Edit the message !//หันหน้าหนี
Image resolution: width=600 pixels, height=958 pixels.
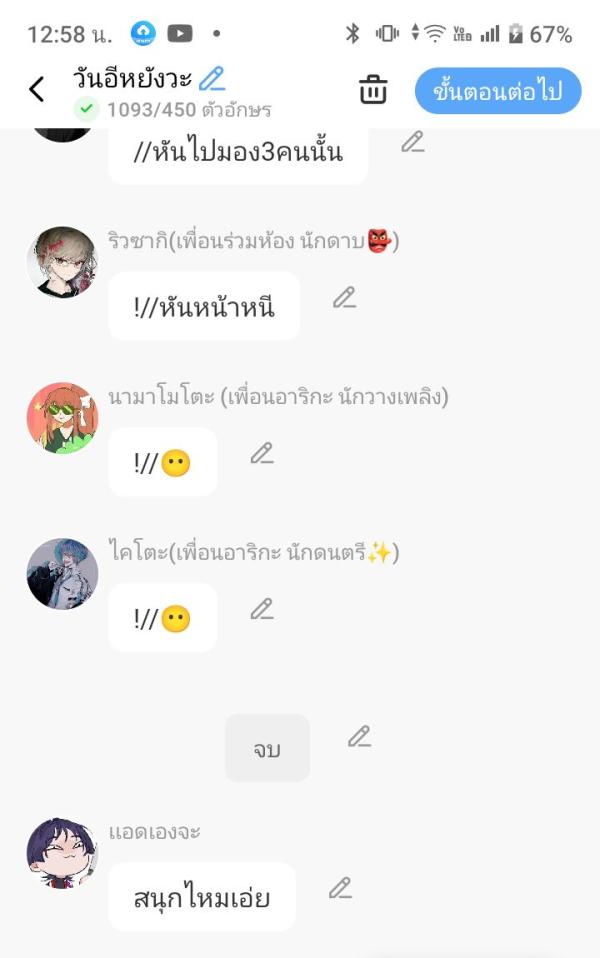coord(345,298)
